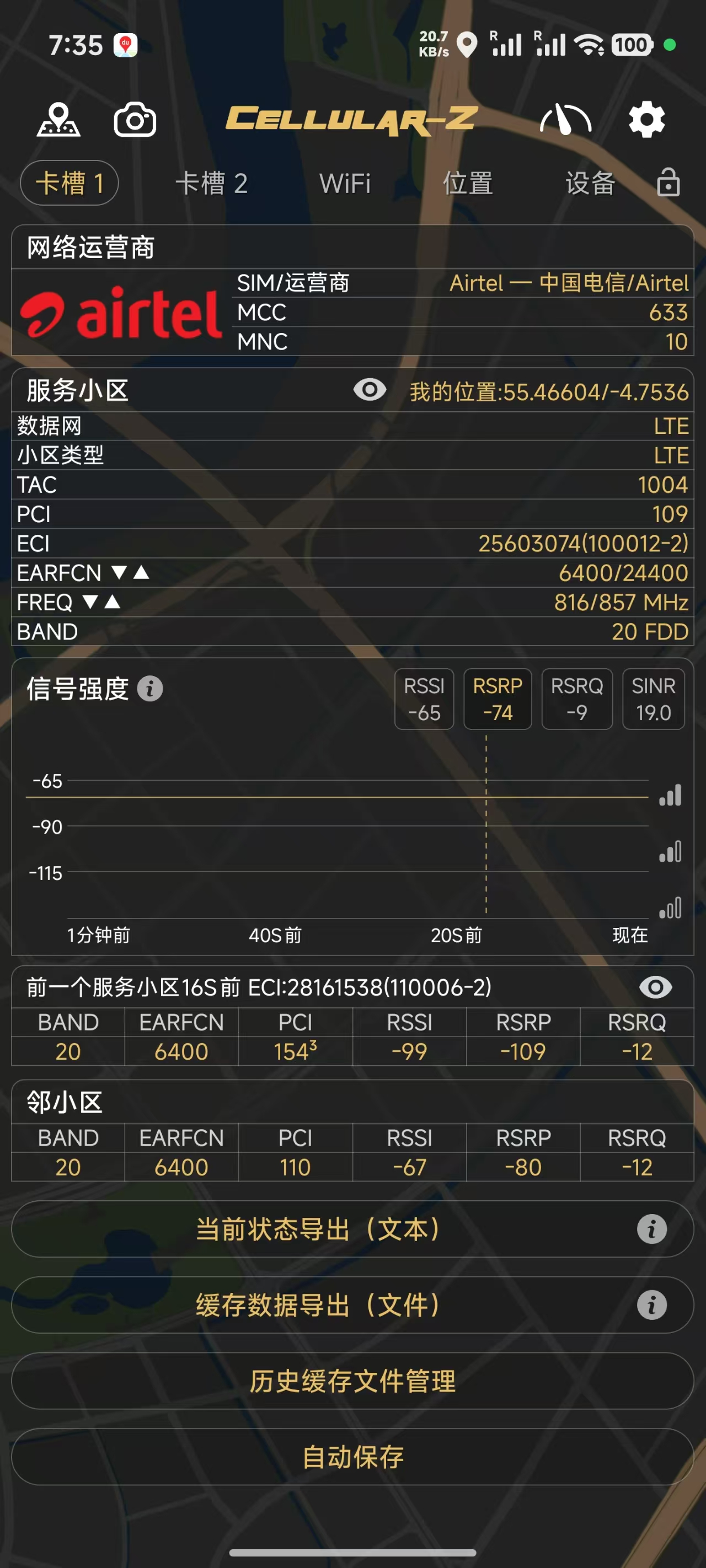Viewport: 706px width, 1568px height.
Task: Open the speed test gauge
Action: pyautogui.click(x=565, y=120)
